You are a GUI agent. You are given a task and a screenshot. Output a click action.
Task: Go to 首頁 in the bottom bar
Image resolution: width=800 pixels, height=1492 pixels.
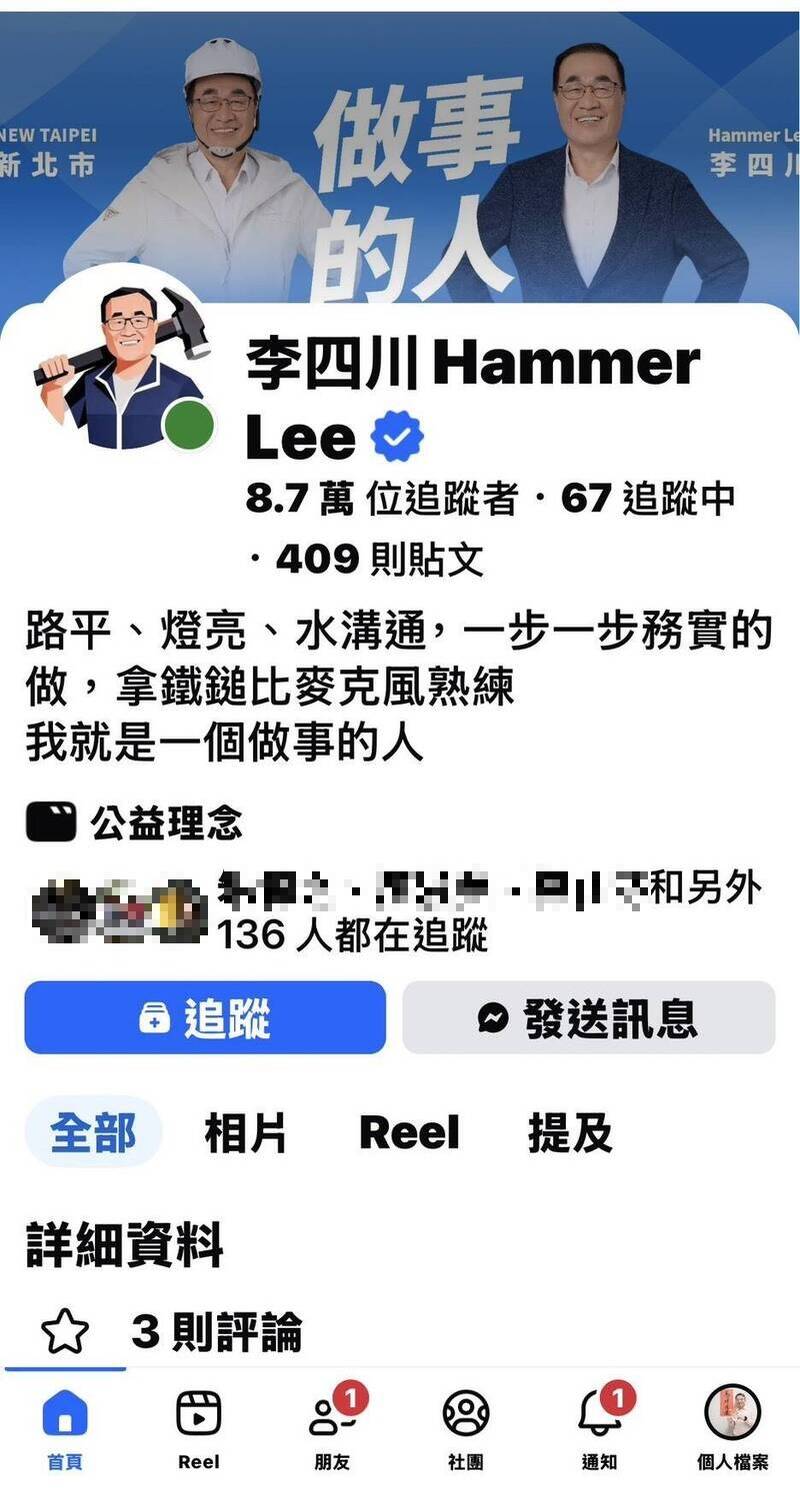pos(65,1430)
